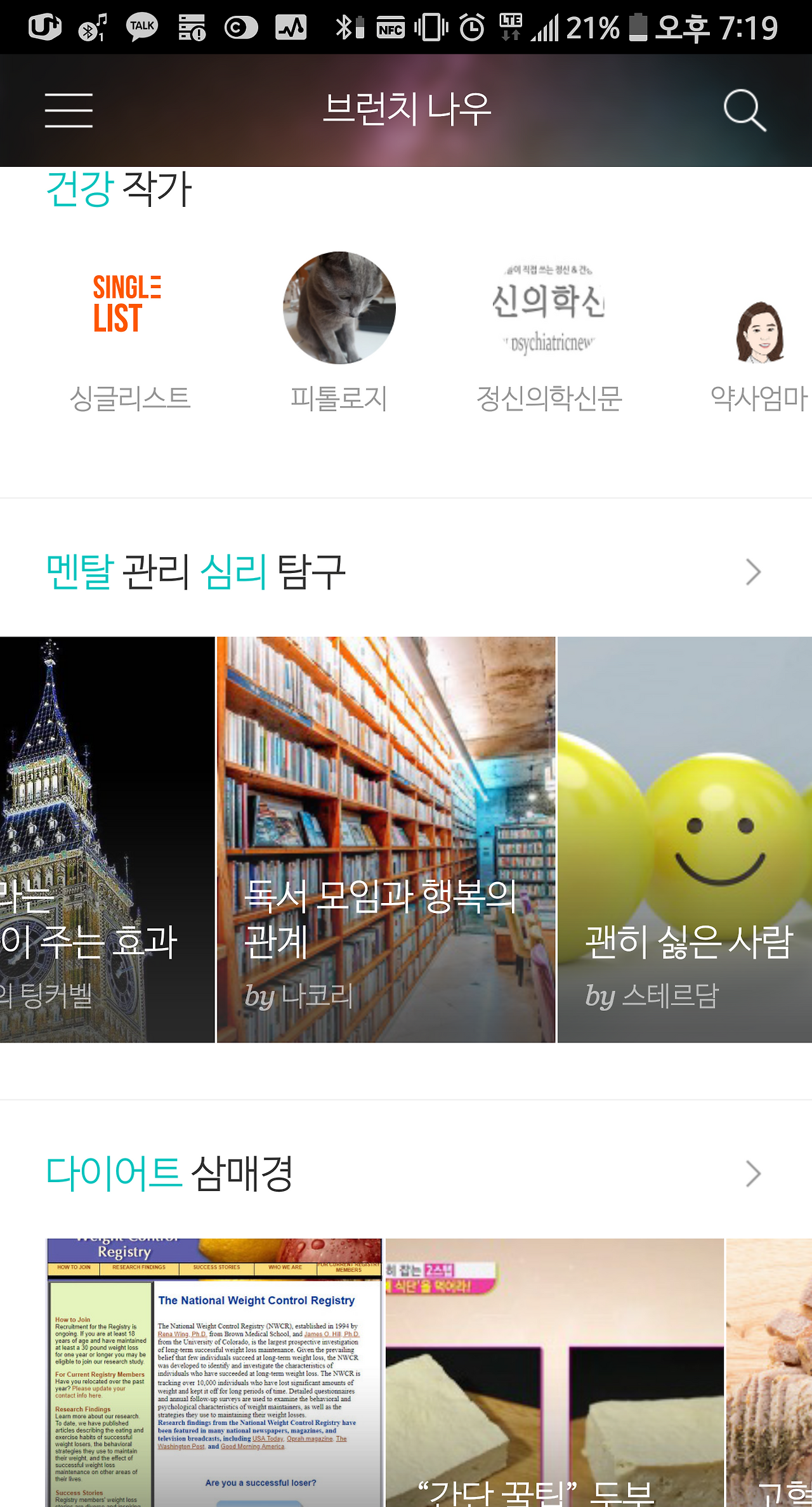Open the National Weight Control Registry article
The height and width of the screenshot is (1507, 812).
point(214,1371)
